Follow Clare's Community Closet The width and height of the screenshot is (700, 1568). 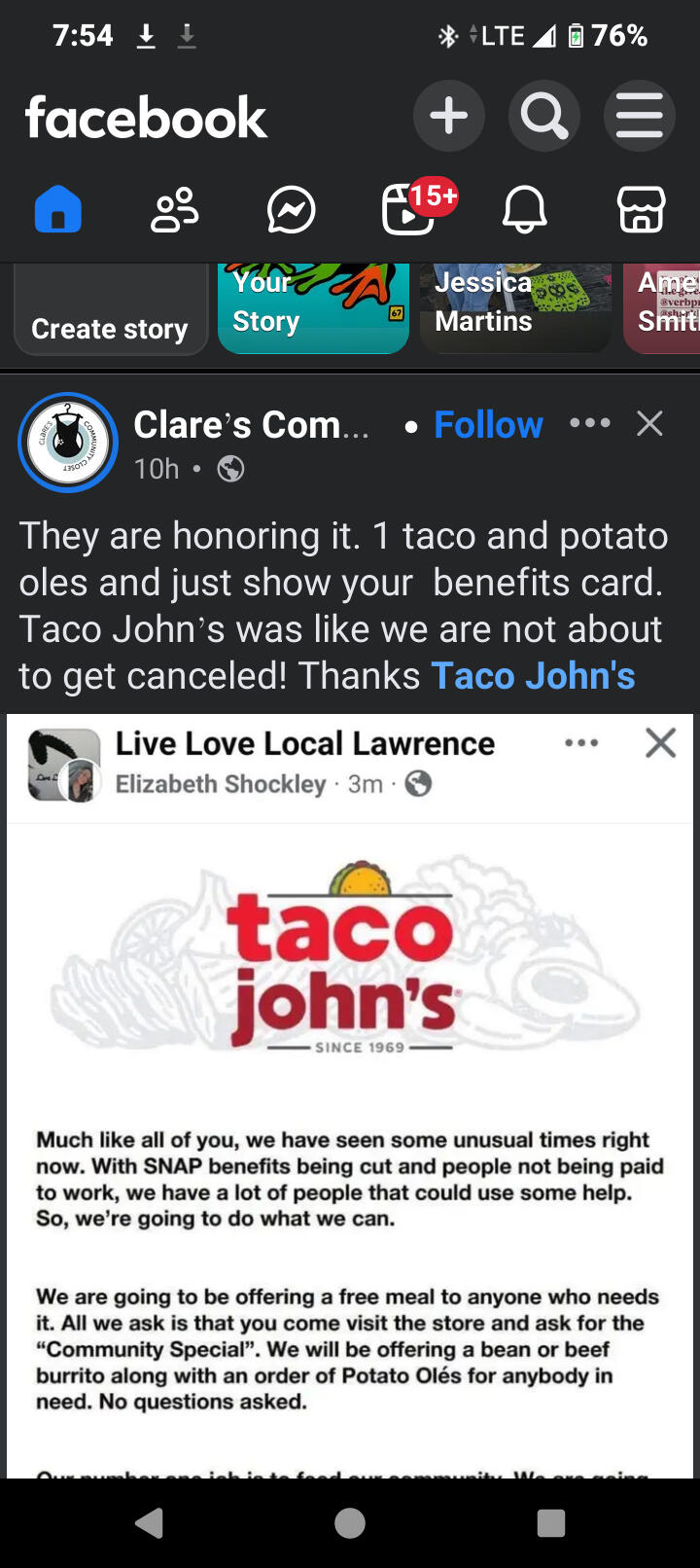point(488,425)
